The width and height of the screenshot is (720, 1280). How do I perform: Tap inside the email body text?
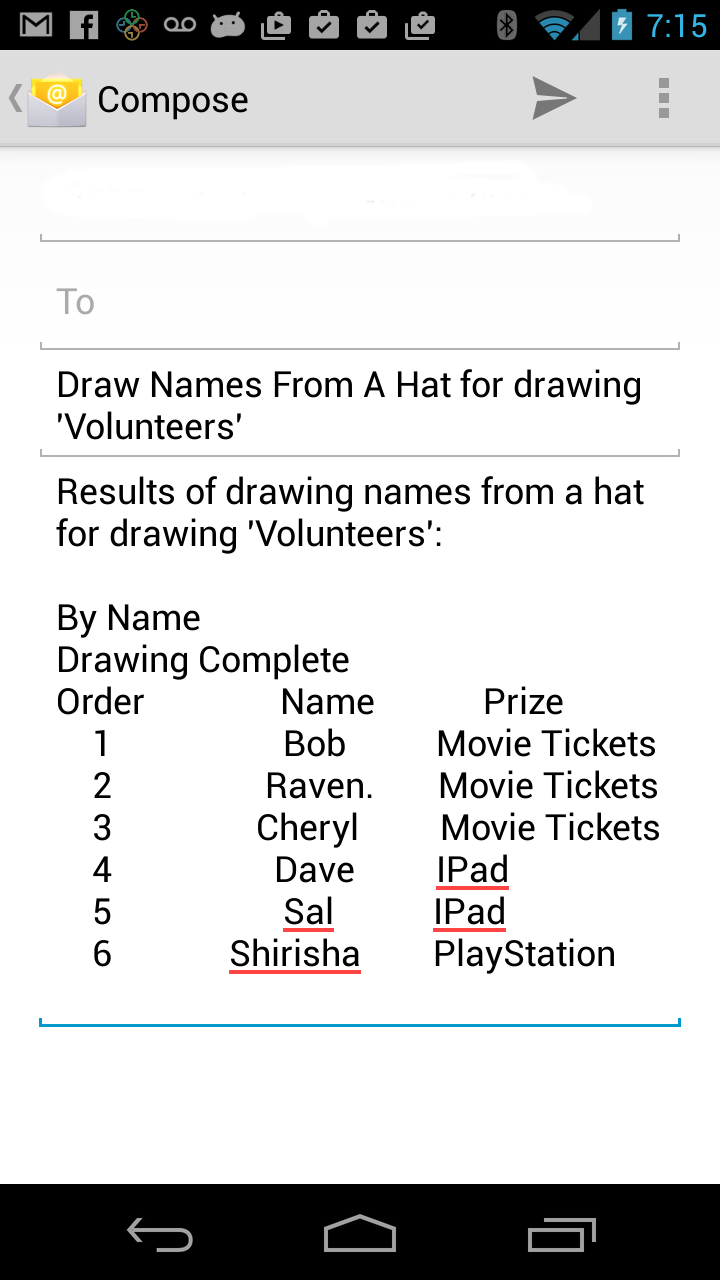click(350, 700)
